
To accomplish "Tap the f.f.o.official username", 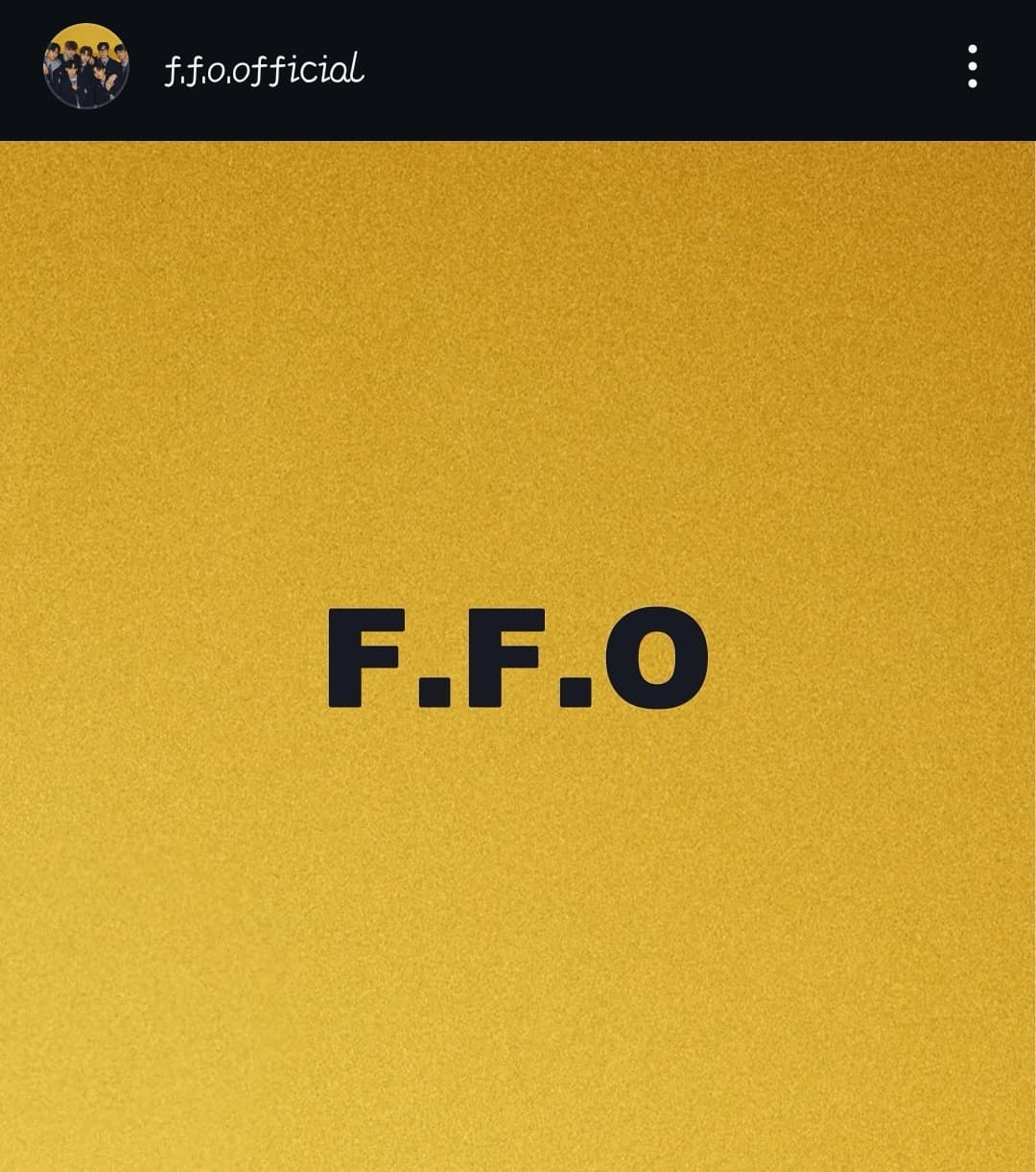I will [264, 69].
